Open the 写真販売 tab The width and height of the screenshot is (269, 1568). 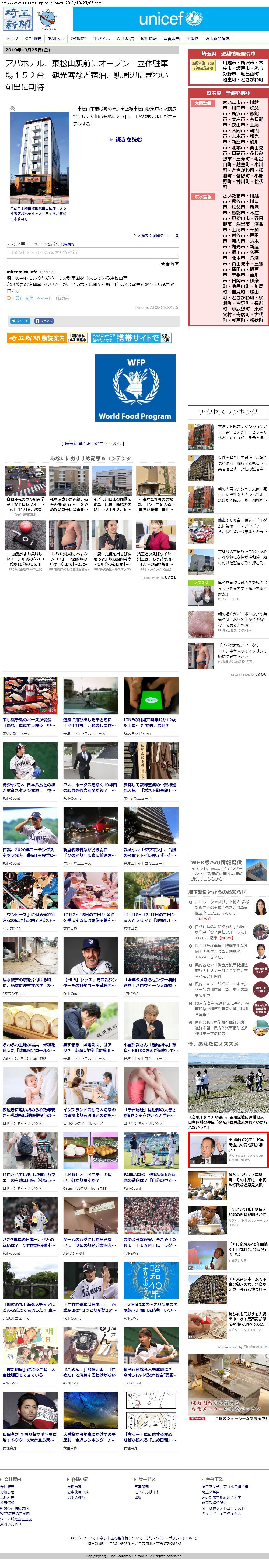pyautogui.click(x=172, y=38)
